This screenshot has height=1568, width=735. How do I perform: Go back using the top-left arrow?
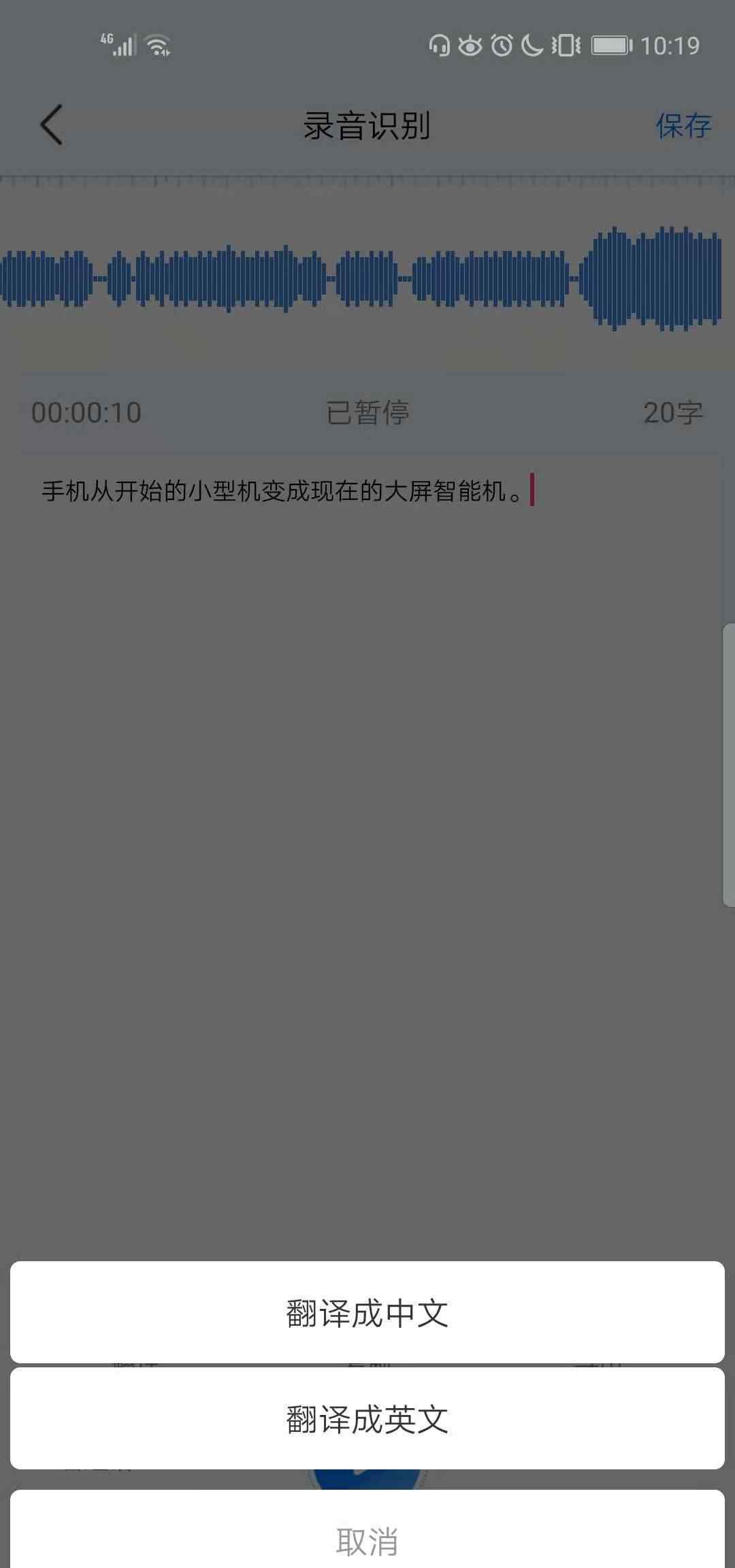(x=52, y=124)
